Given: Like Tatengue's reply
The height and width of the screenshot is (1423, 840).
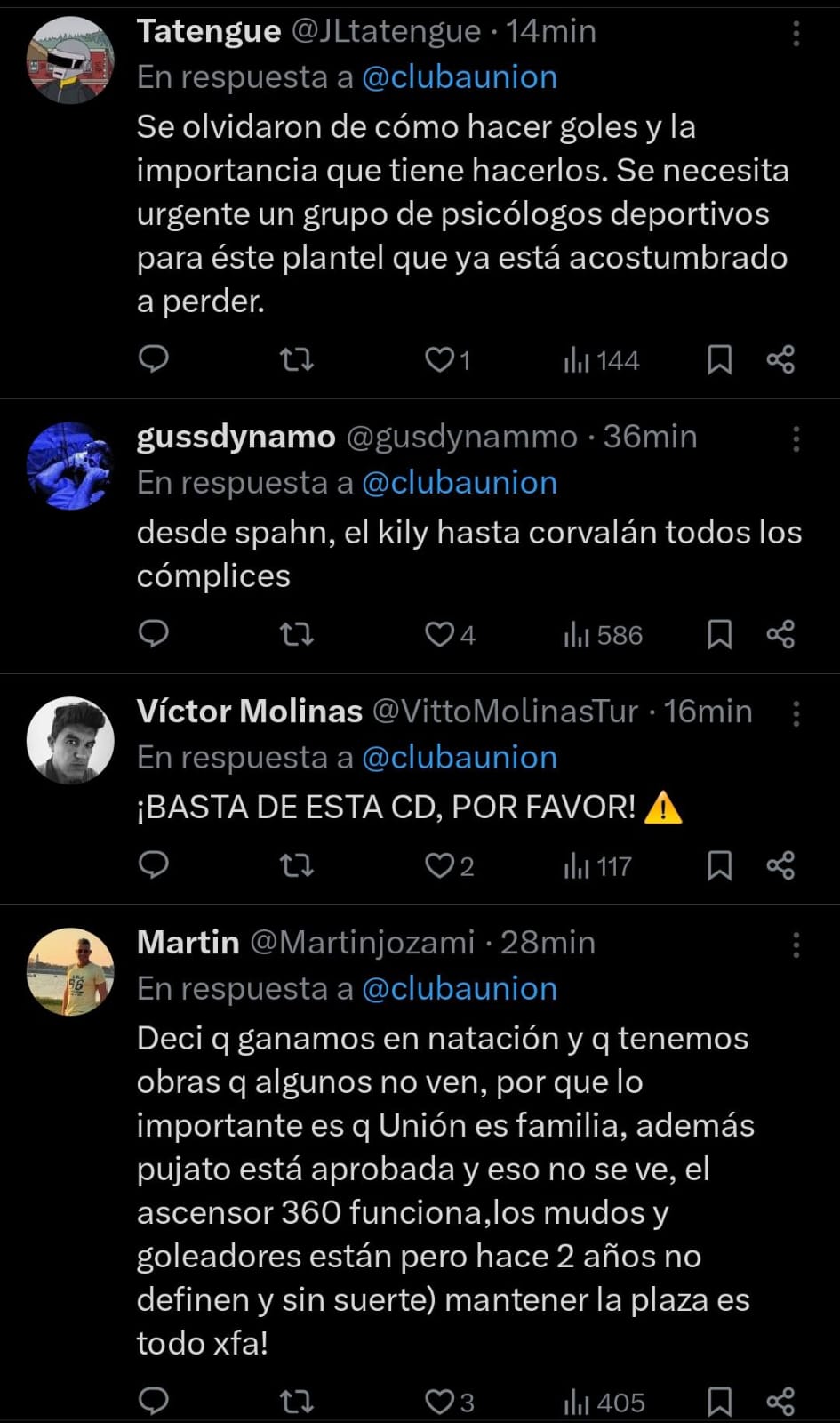Looking at the screenshot, I should pyautogui.click(x=439, y=360).
